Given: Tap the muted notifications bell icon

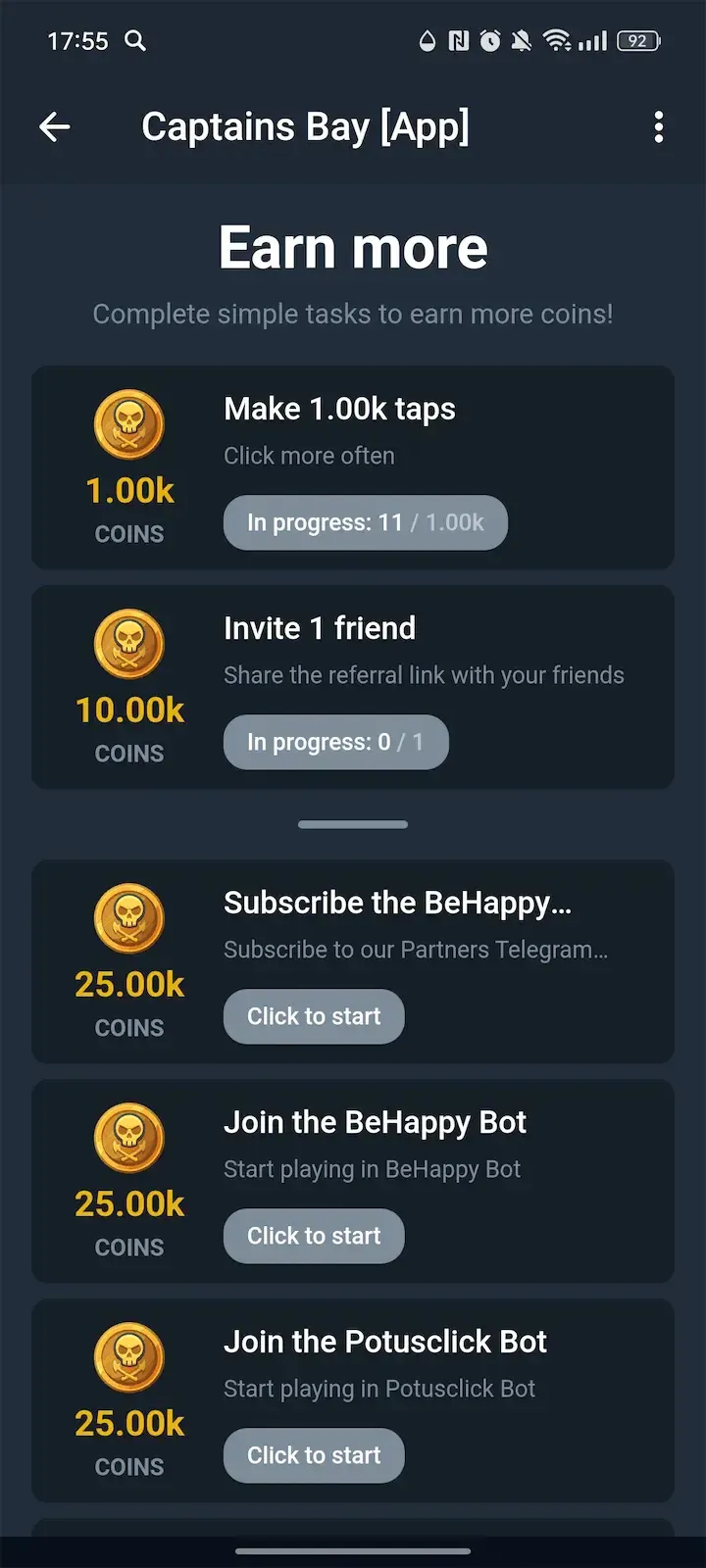Looking at the screenshot, I should (520, 41).
